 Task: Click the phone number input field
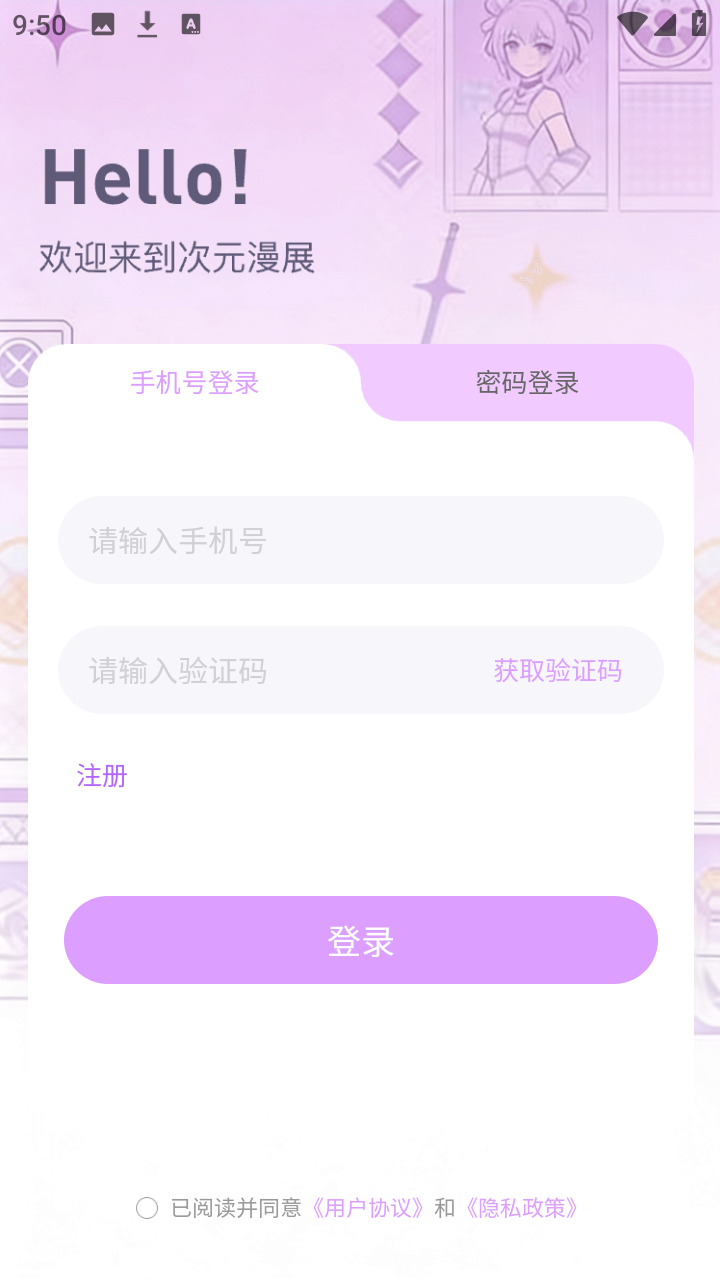[360, 540]
